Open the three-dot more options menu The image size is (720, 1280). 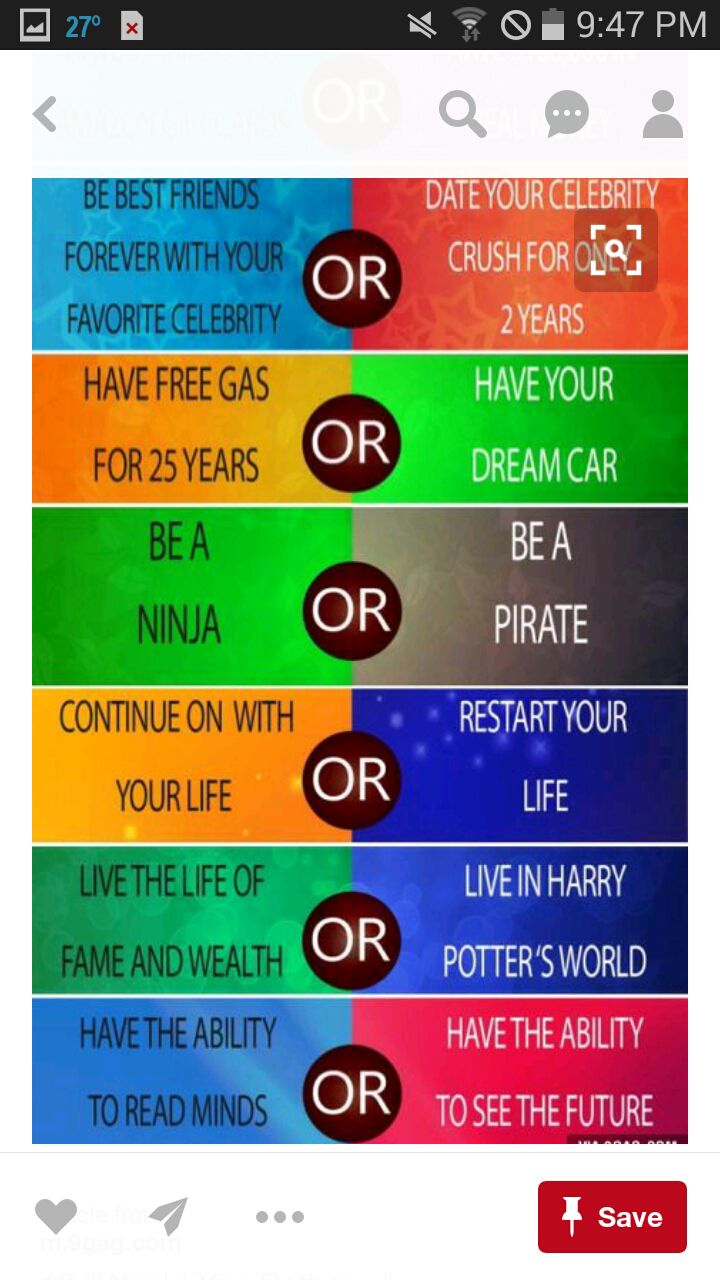279,1217
